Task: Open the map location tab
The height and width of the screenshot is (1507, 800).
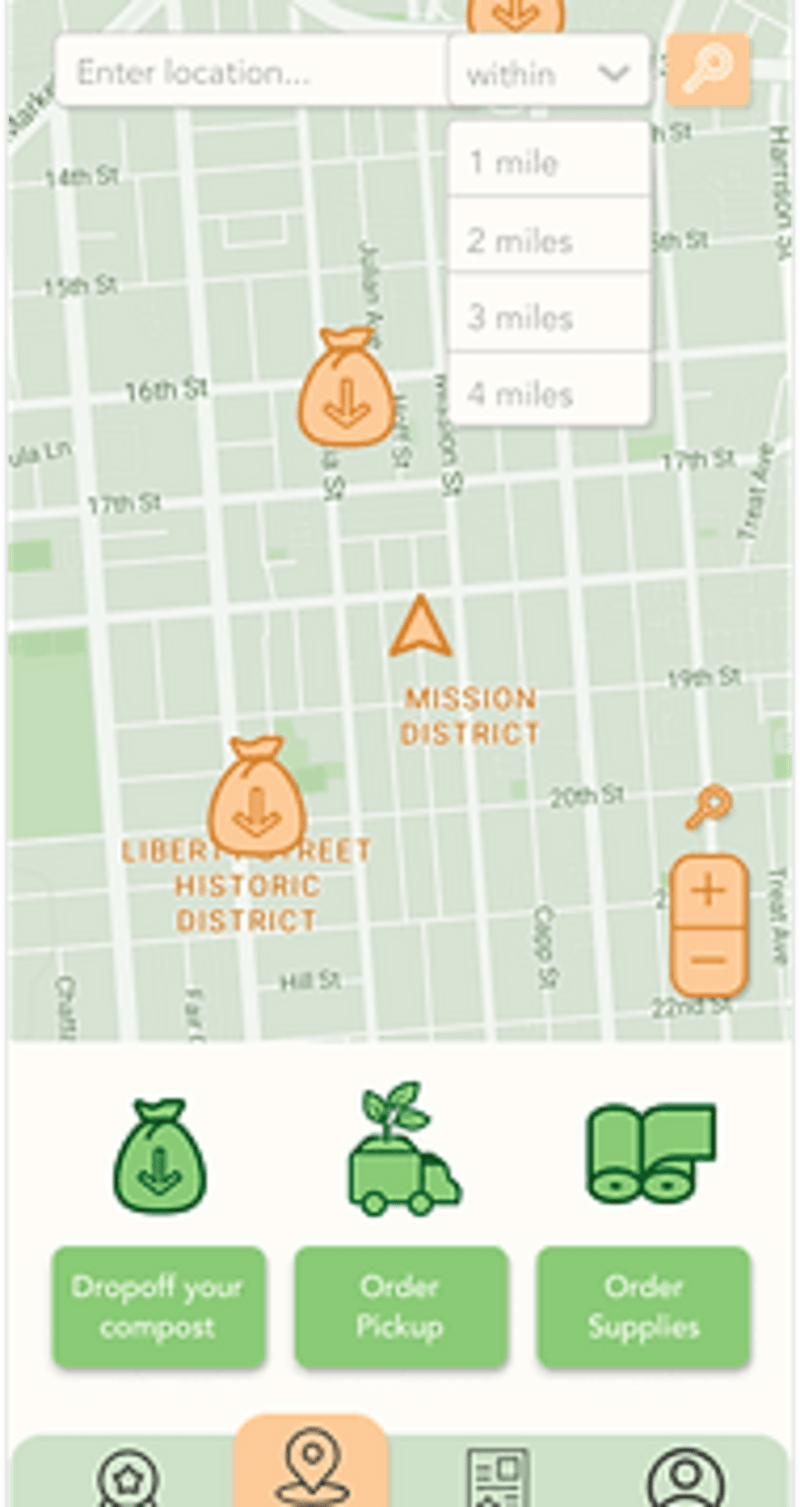Action: pyautogui.click(x=311, y=1465)
